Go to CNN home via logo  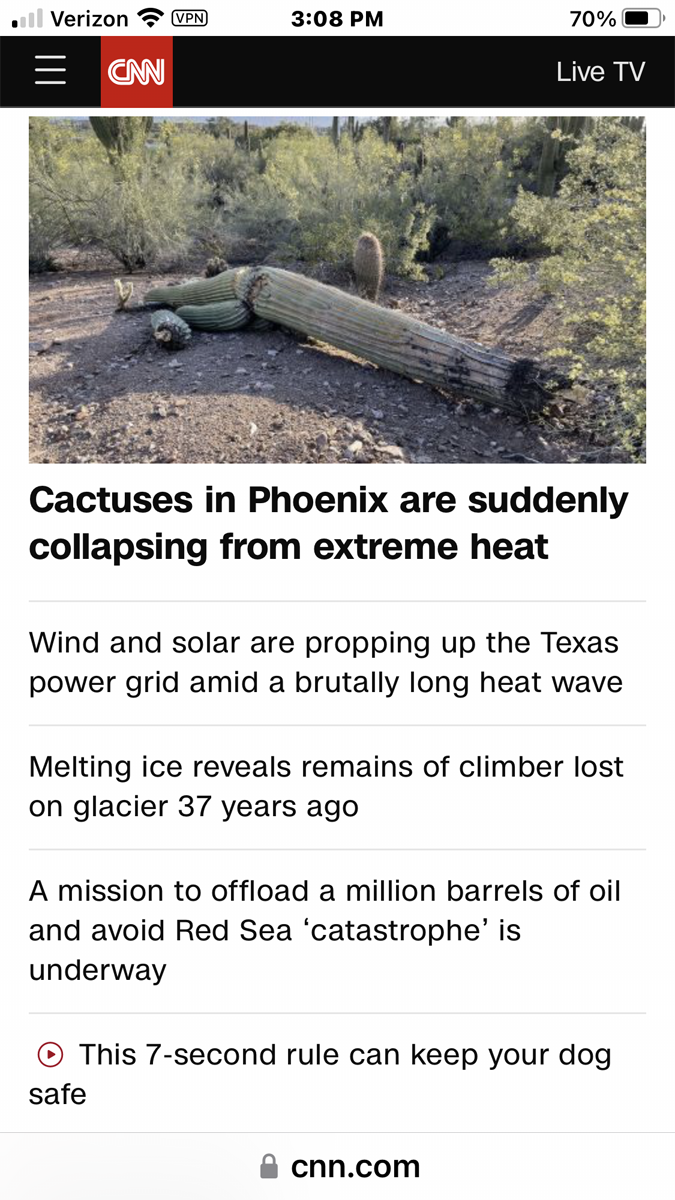click(137, 72)
